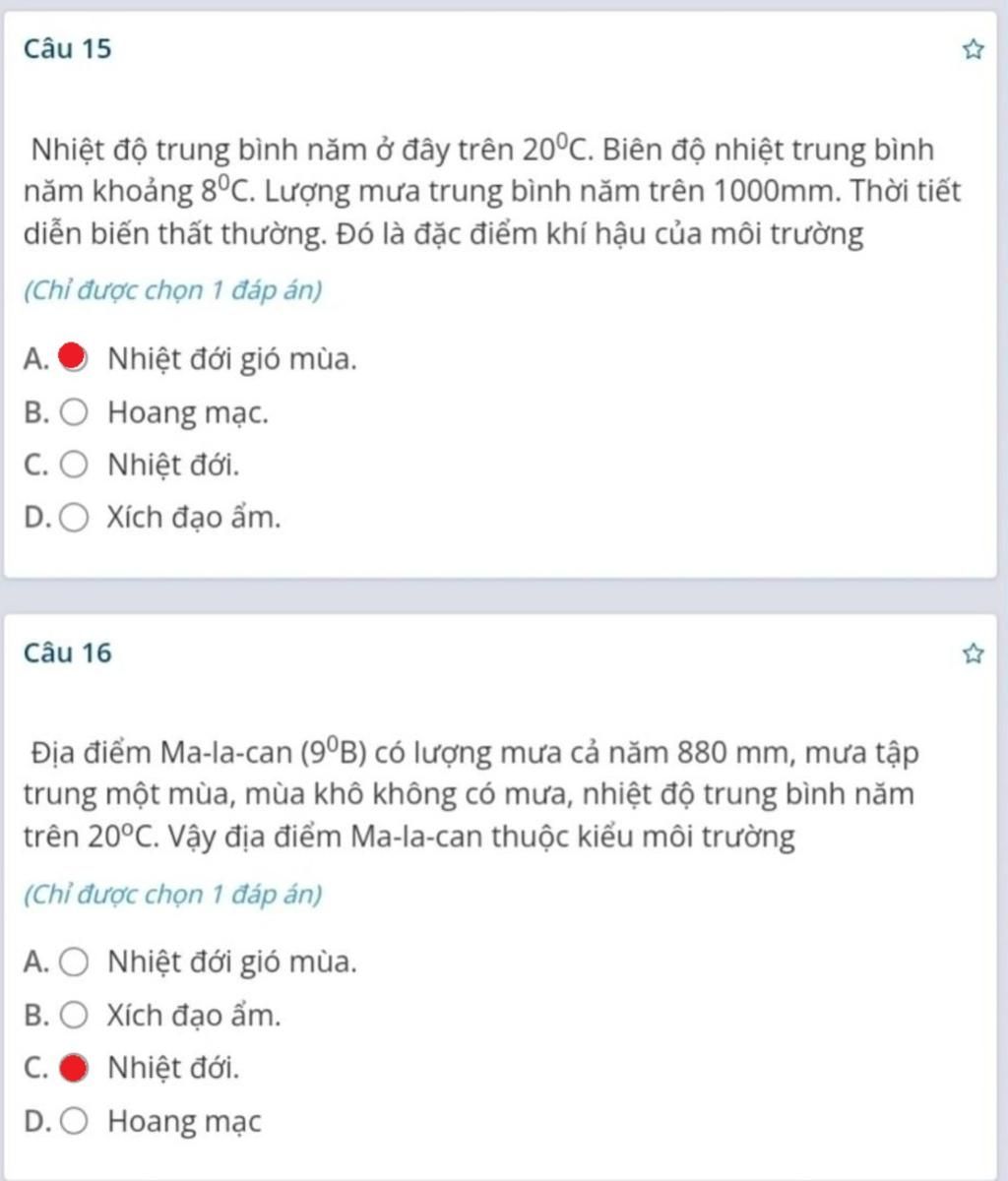Viewport: 1008px width, 1181px height.
Task: Pick Xích đạo ẩm in Câu 15
Action: tap(76, 517)
